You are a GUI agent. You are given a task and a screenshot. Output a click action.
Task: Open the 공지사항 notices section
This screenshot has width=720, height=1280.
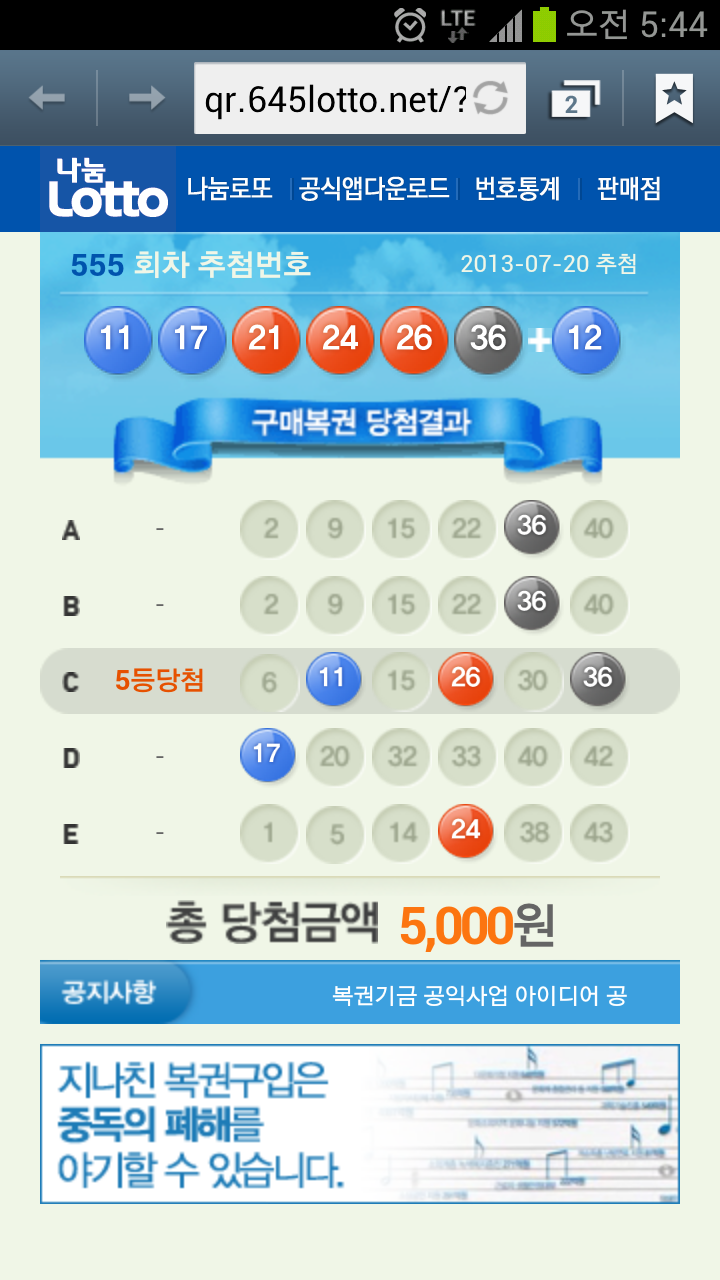[109, 993]
